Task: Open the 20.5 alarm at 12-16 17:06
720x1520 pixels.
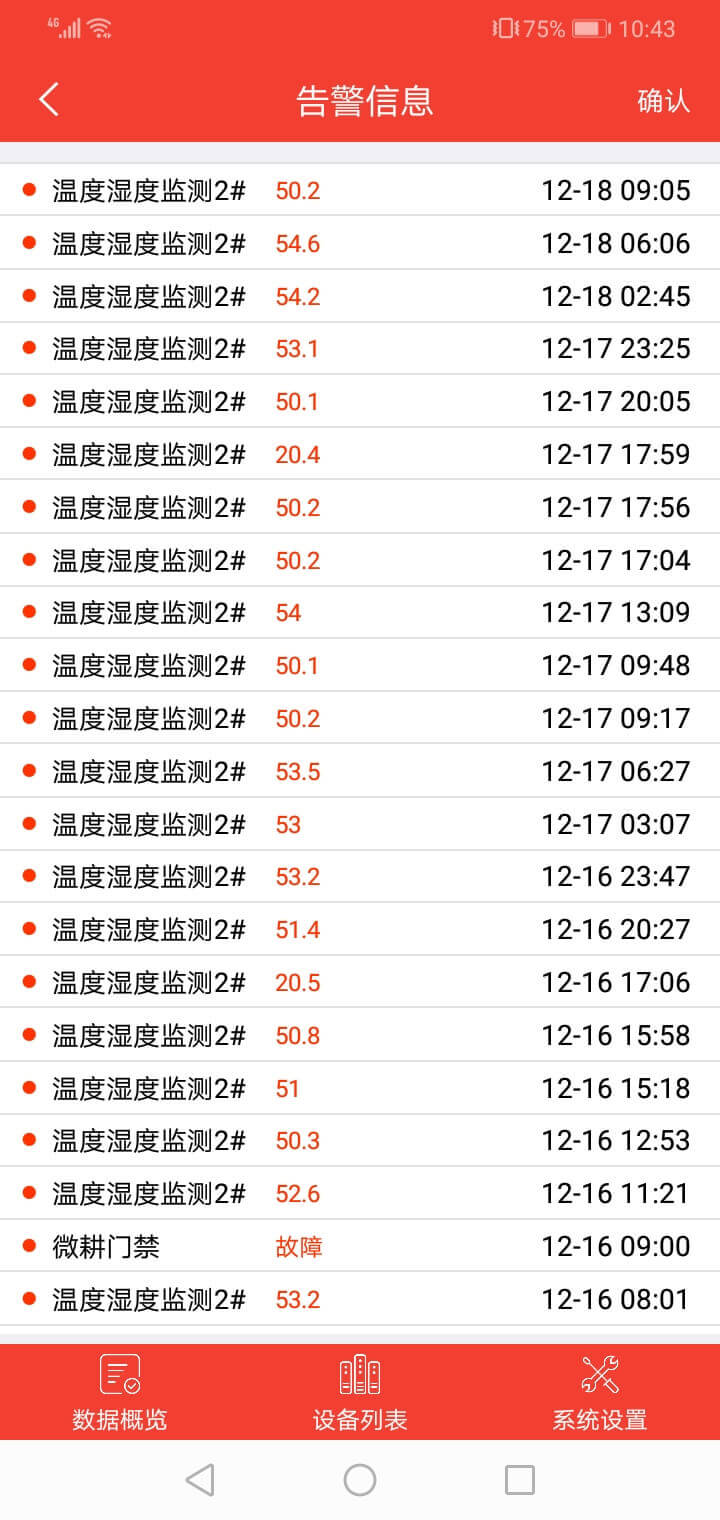Action: point(360,982)
